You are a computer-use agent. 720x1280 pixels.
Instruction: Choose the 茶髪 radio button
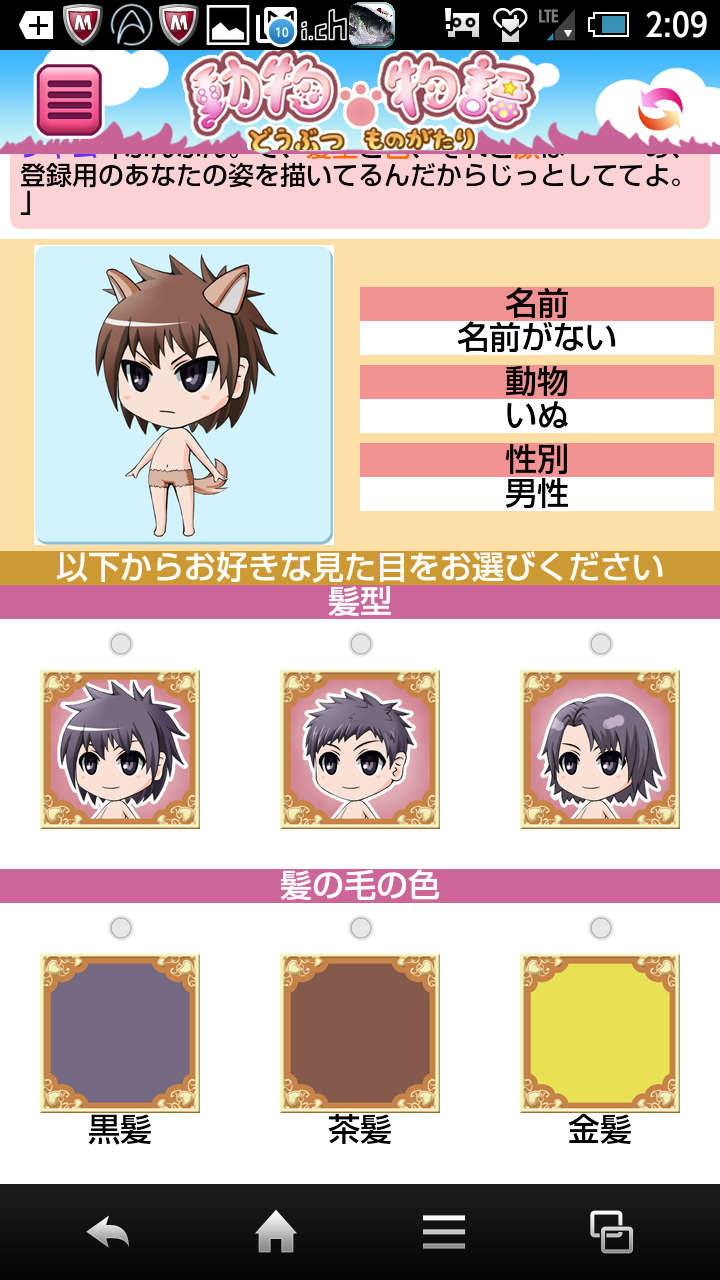[x=361, y=928]
